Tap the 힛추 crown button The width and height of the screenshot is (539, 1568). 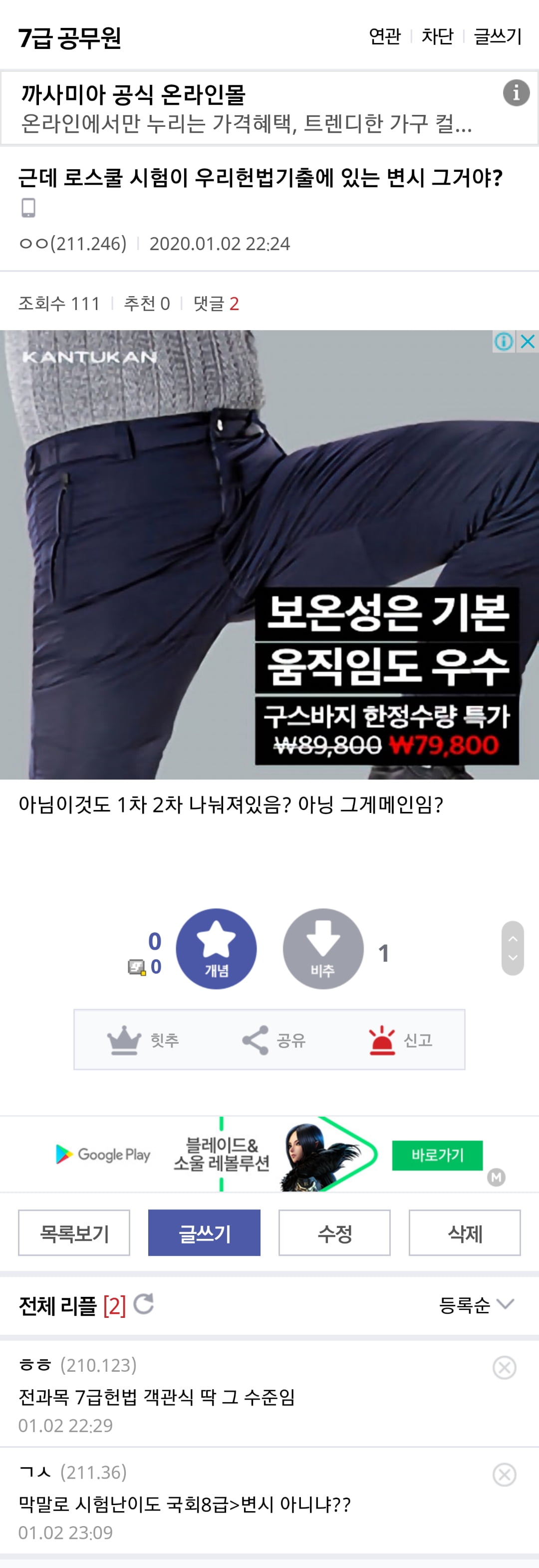coord(143,1040)
